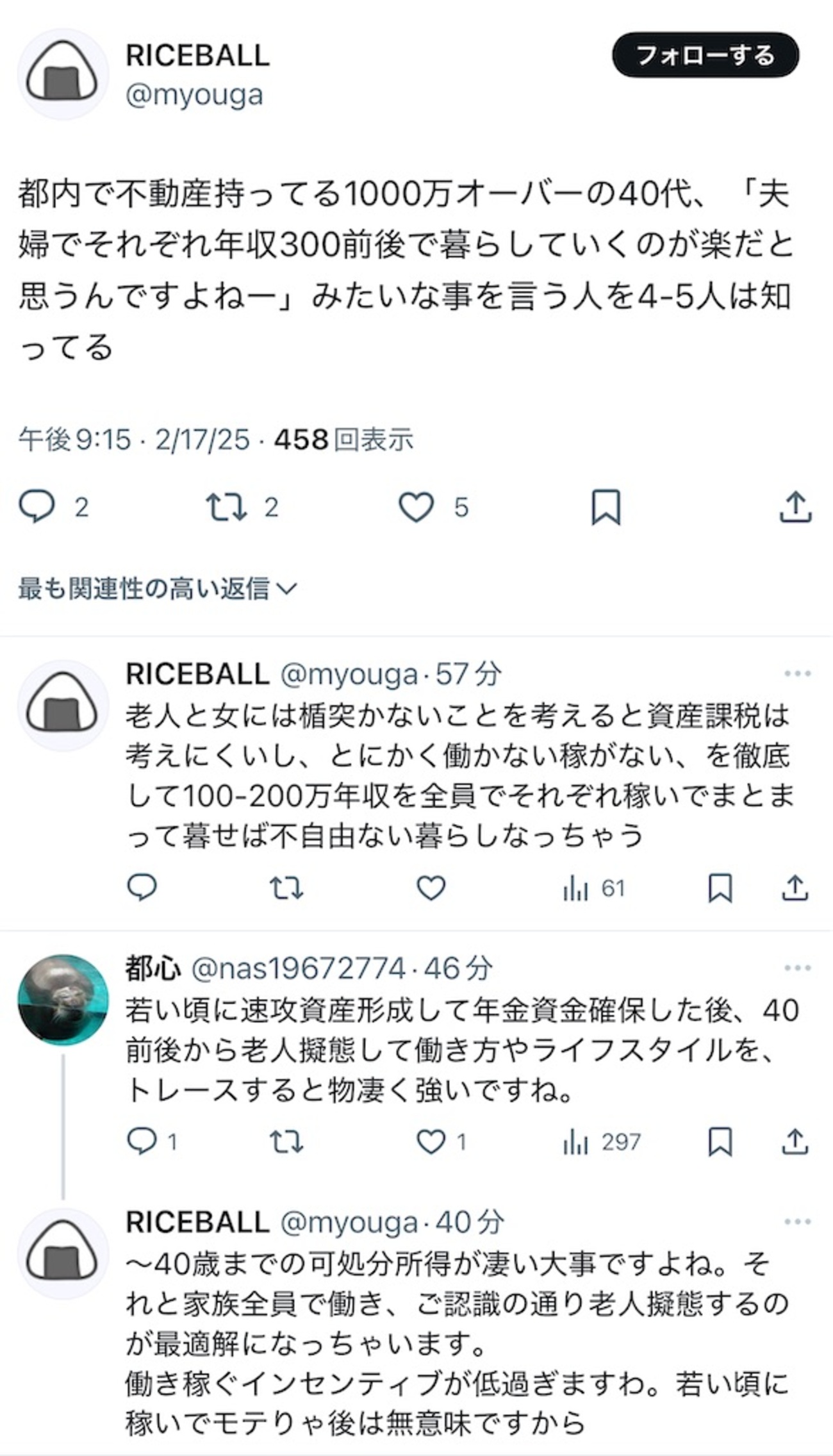The width and height of the screenshot is (833, 1456).
Task: Open more options on the 57分 reply
Action: pyautogui.click(x=797, y=674)
